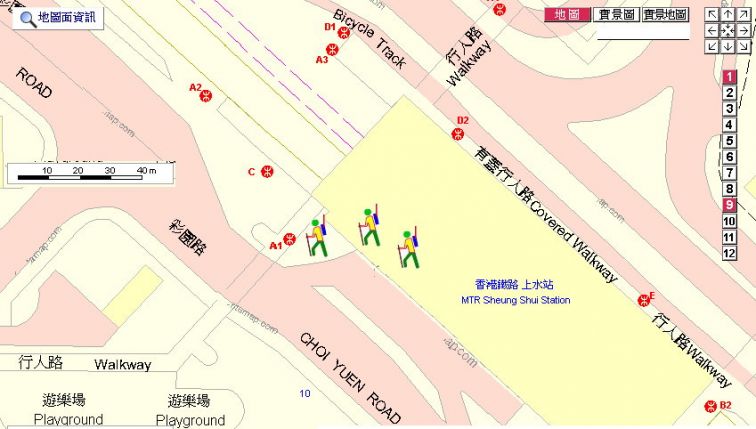Set zoom level to 5
Screen dimensions: 756x429
[730, 141]
